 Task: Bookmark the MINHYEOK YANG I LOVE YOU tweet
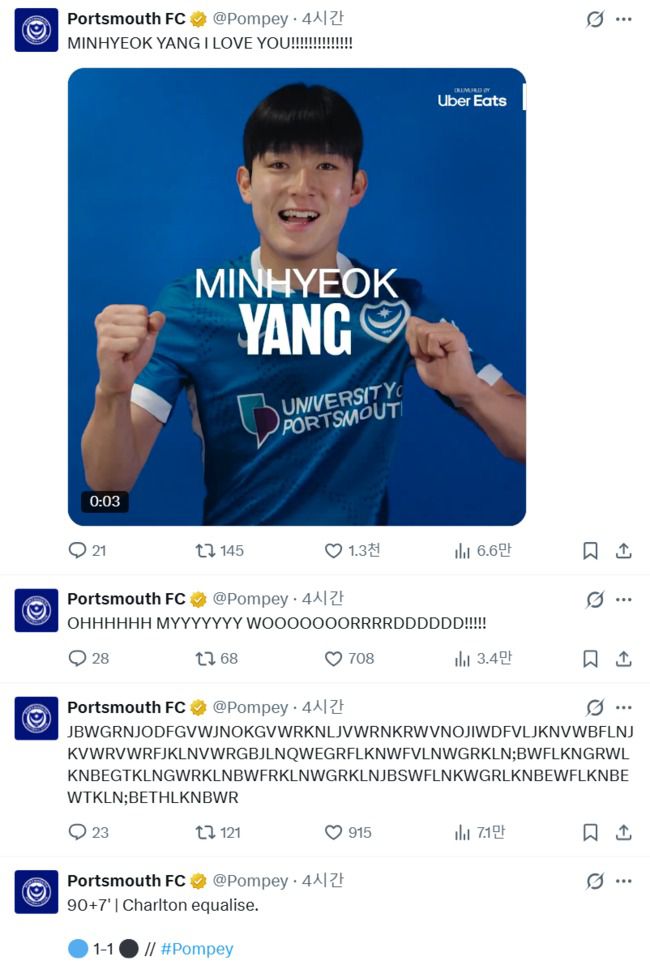pyautogui.click(x=590, y=551)
